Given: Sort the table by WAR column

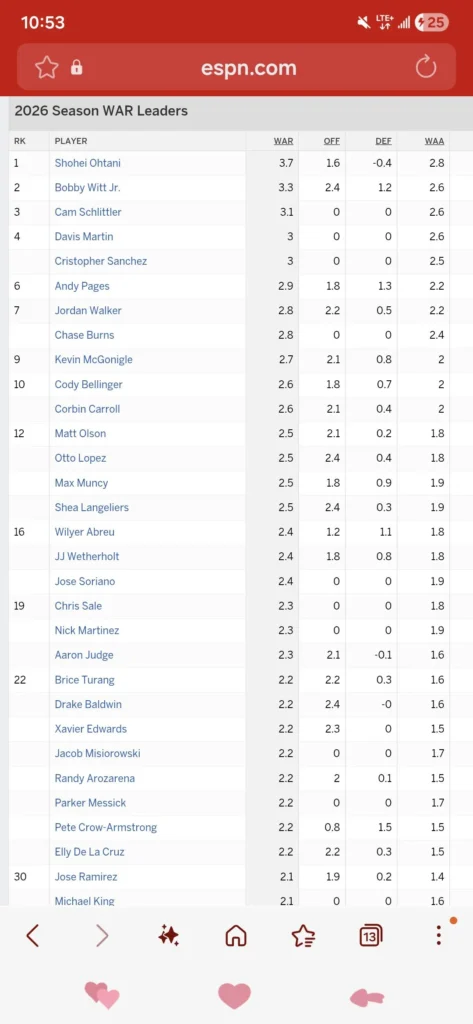Looking at the screenshot, I should (284, 141).
